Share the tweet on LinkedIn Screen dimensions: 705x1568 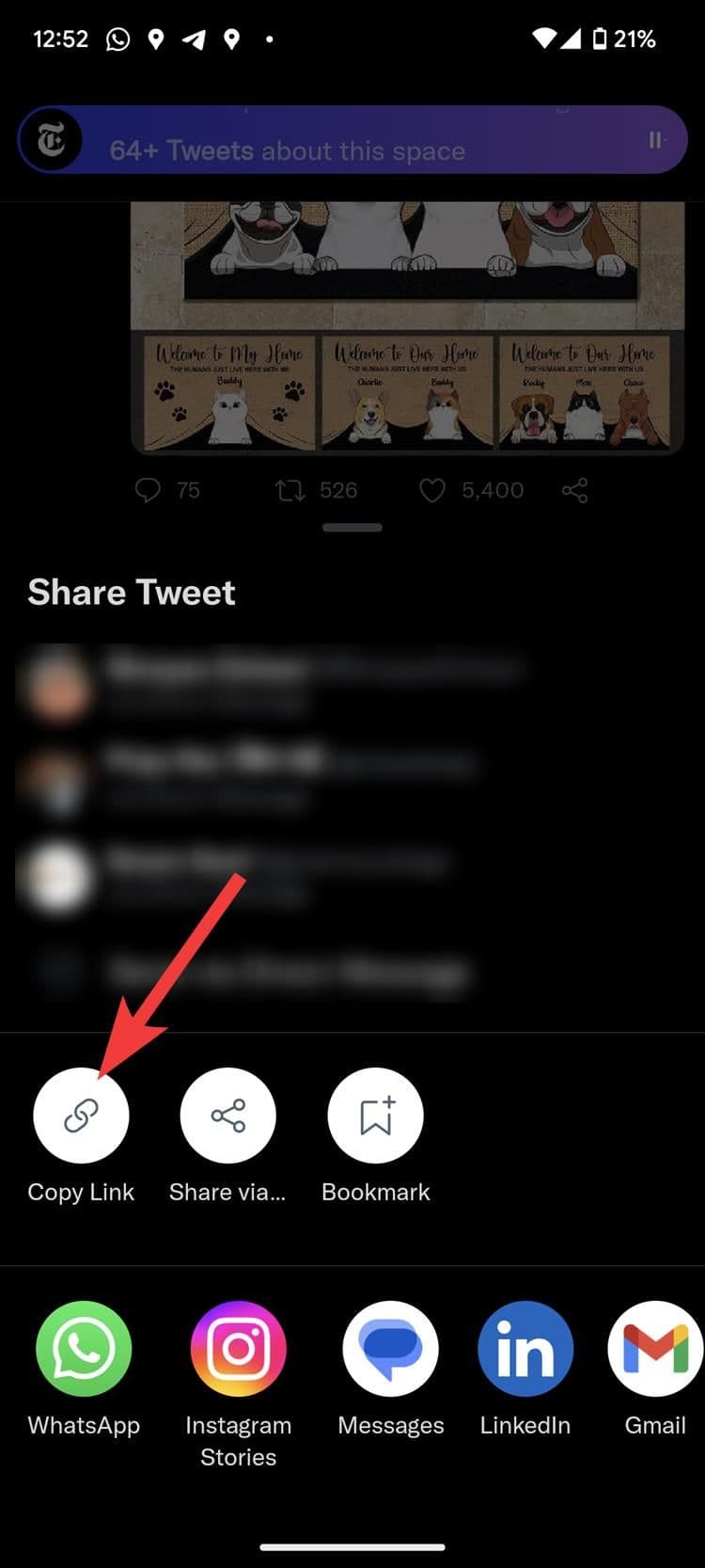(x=525, y=1349)
